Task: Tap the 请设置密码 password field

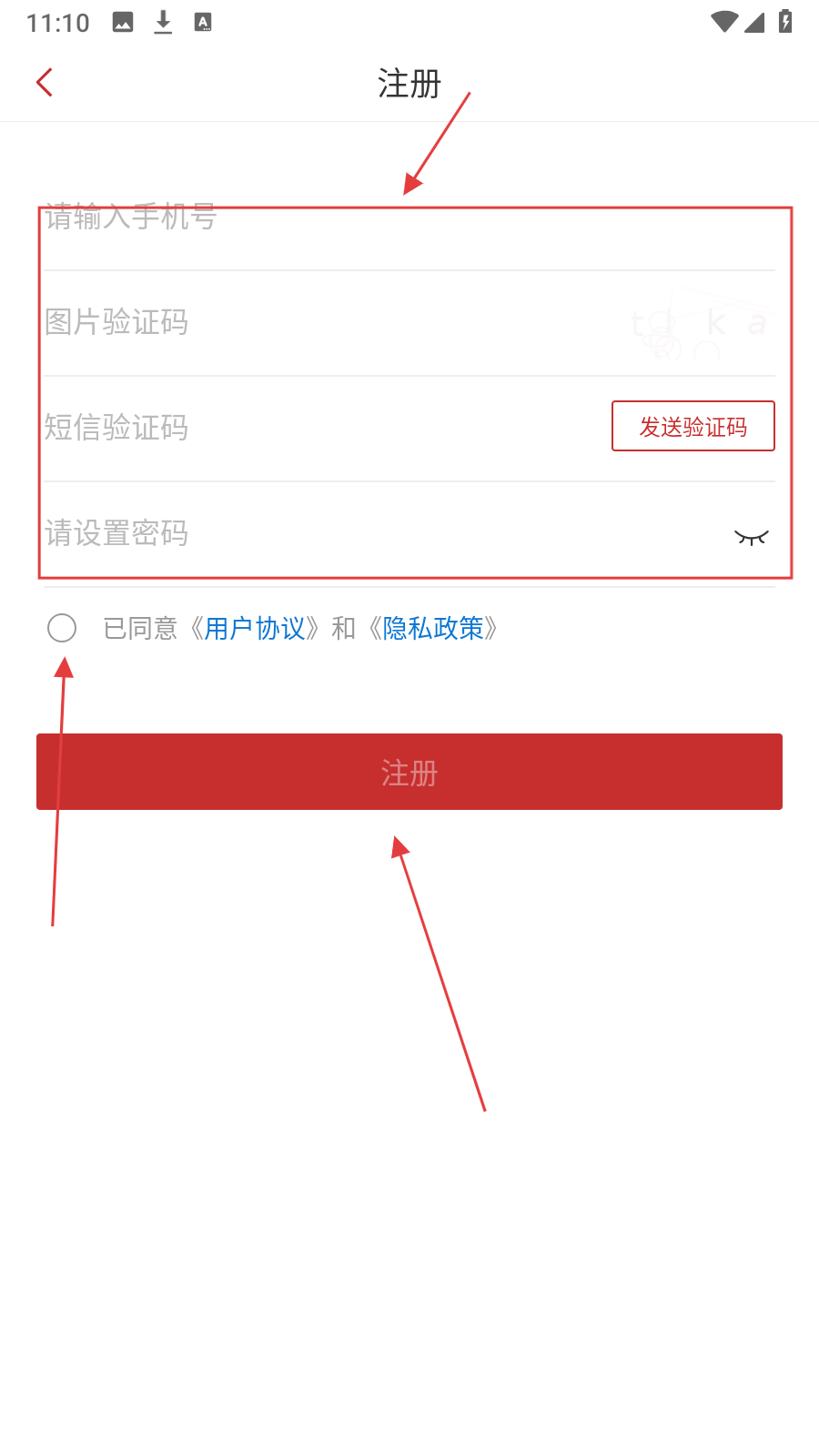Action: [364, 533]
